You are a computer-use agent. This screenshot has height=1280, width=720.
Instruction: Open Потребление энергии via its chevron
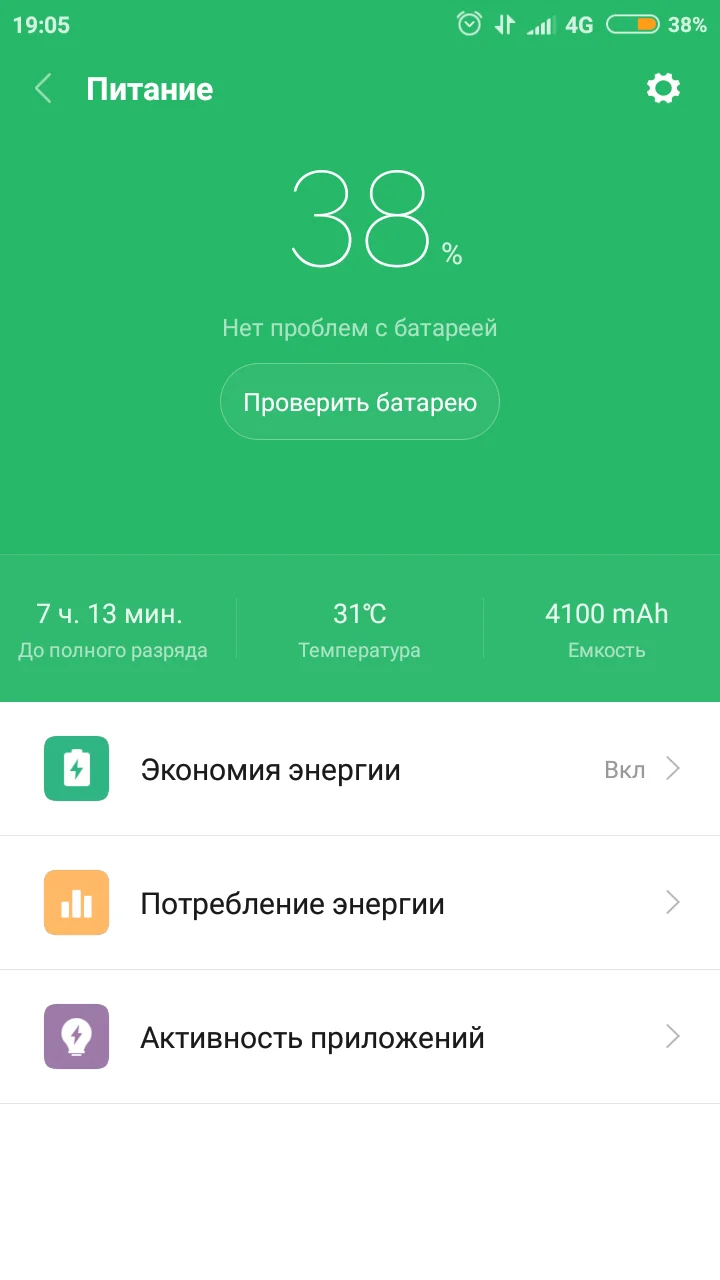[x=673, y=902]
